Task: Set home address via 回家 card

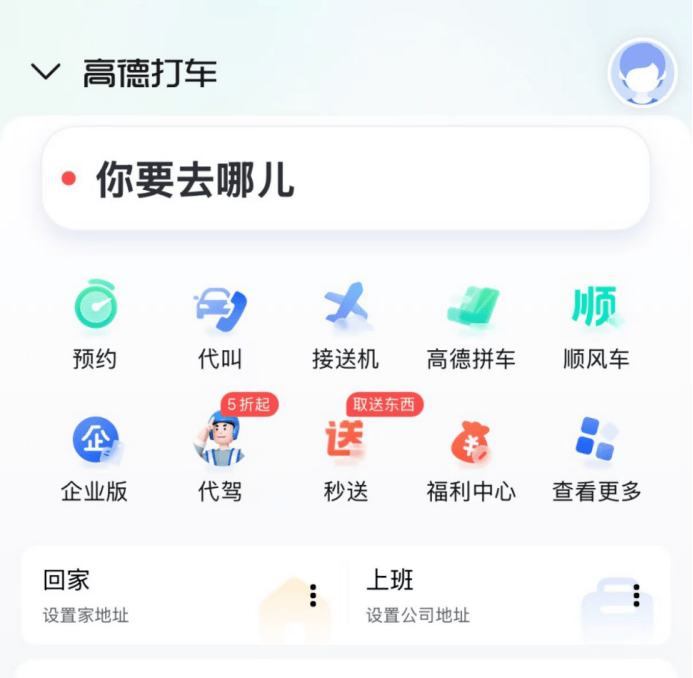Action: tap(150, 596)
